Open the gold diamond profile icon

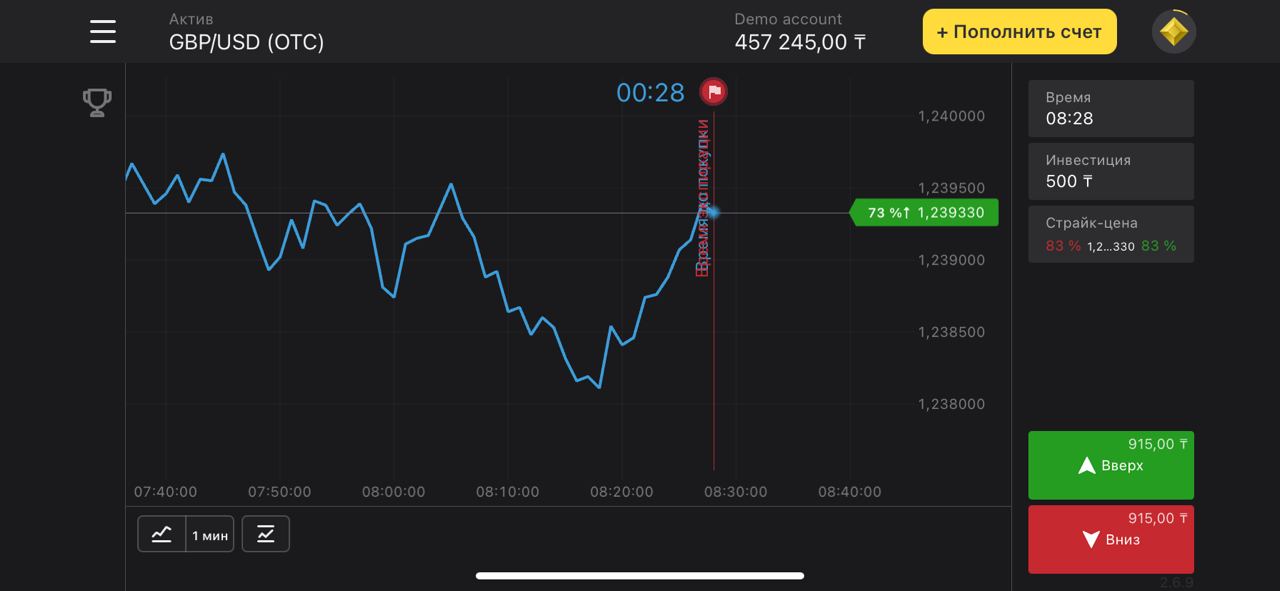pyautogui.click(x=1174, y=32)
